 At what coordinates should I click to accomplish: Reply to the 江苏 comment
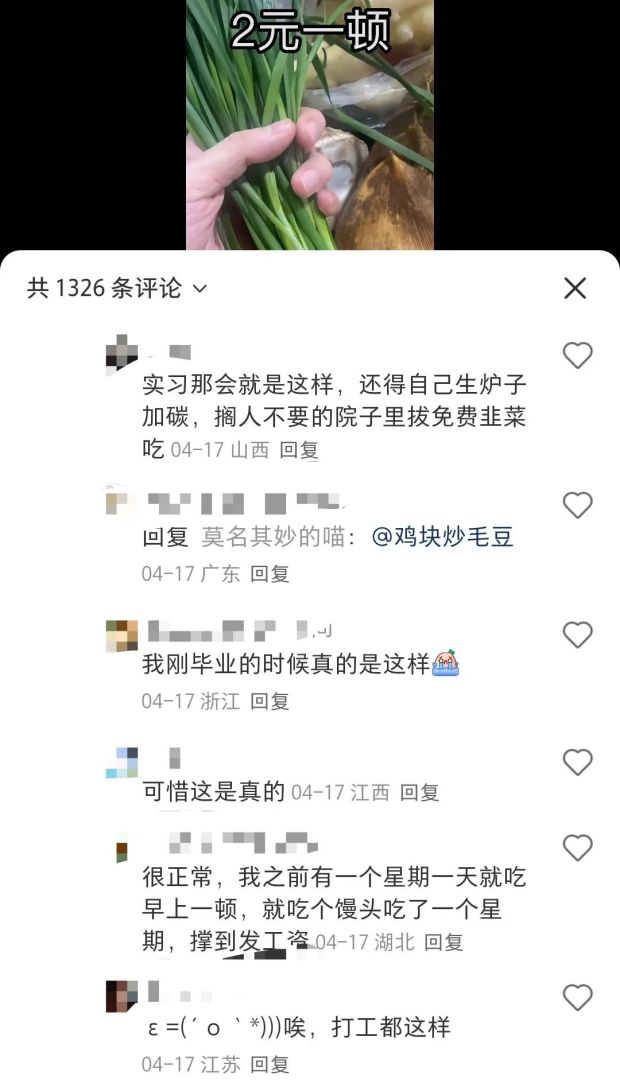(x=269, y=1063)
